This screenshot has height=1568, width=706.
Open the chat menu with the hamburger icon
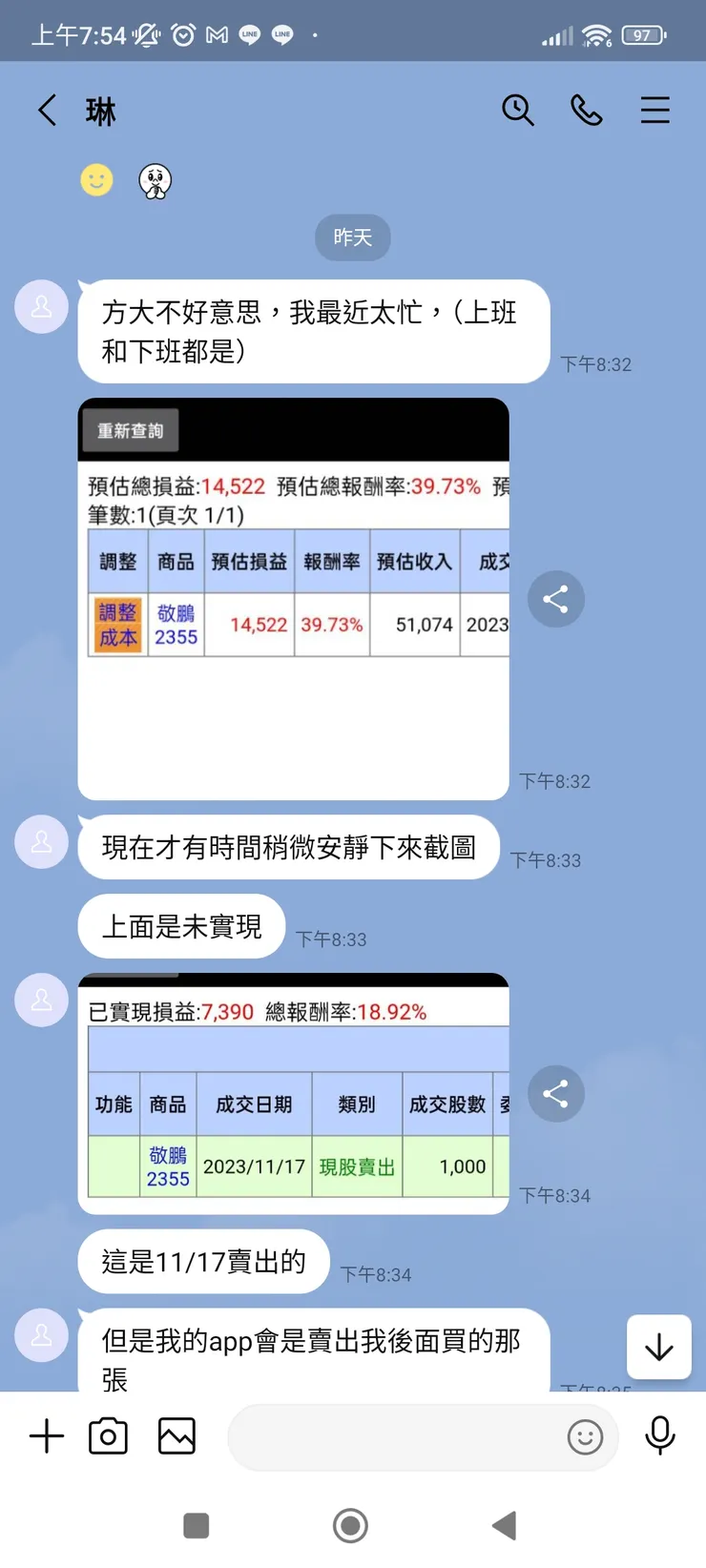(x=655, y=111)
